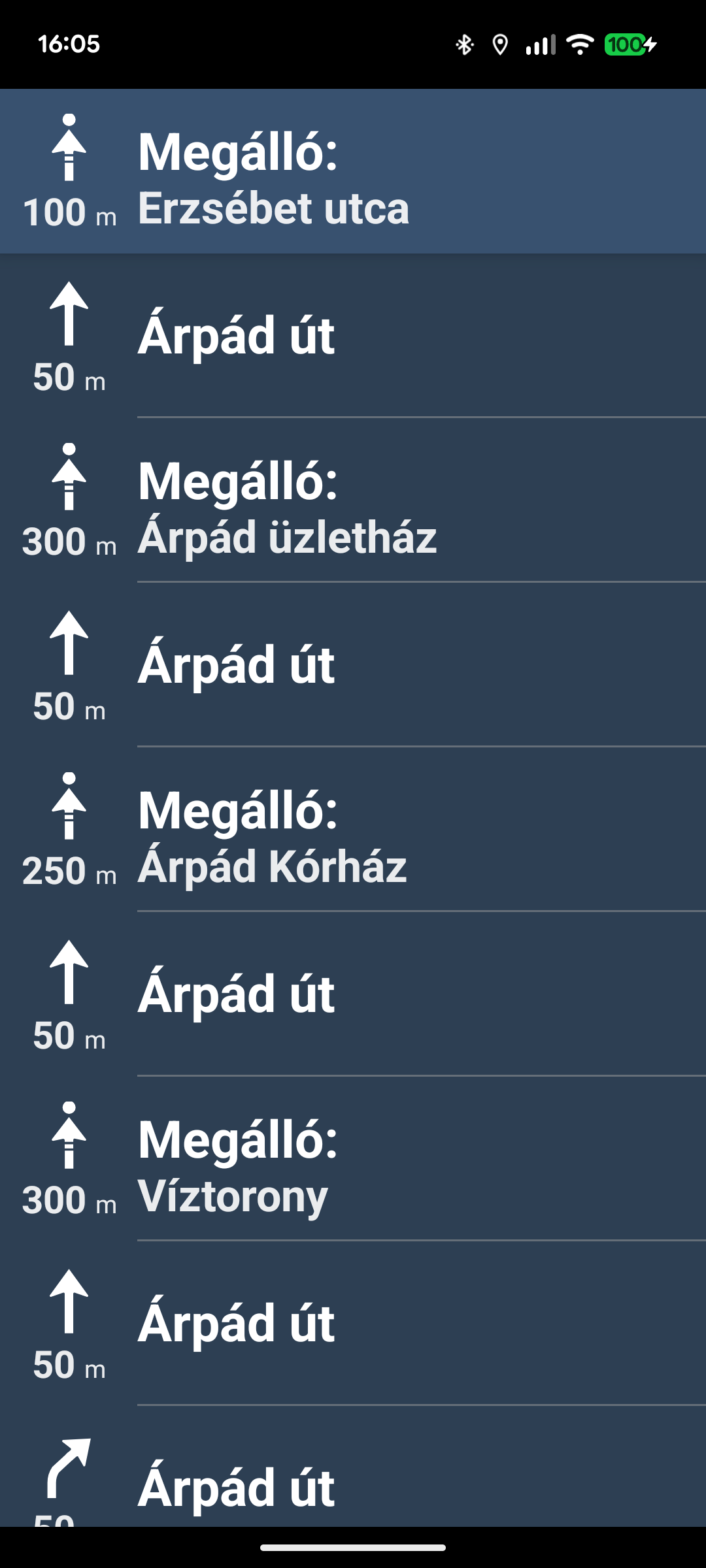View the Árpád Kórház stop step
The image size is (706, 1568).
(353, 830)
